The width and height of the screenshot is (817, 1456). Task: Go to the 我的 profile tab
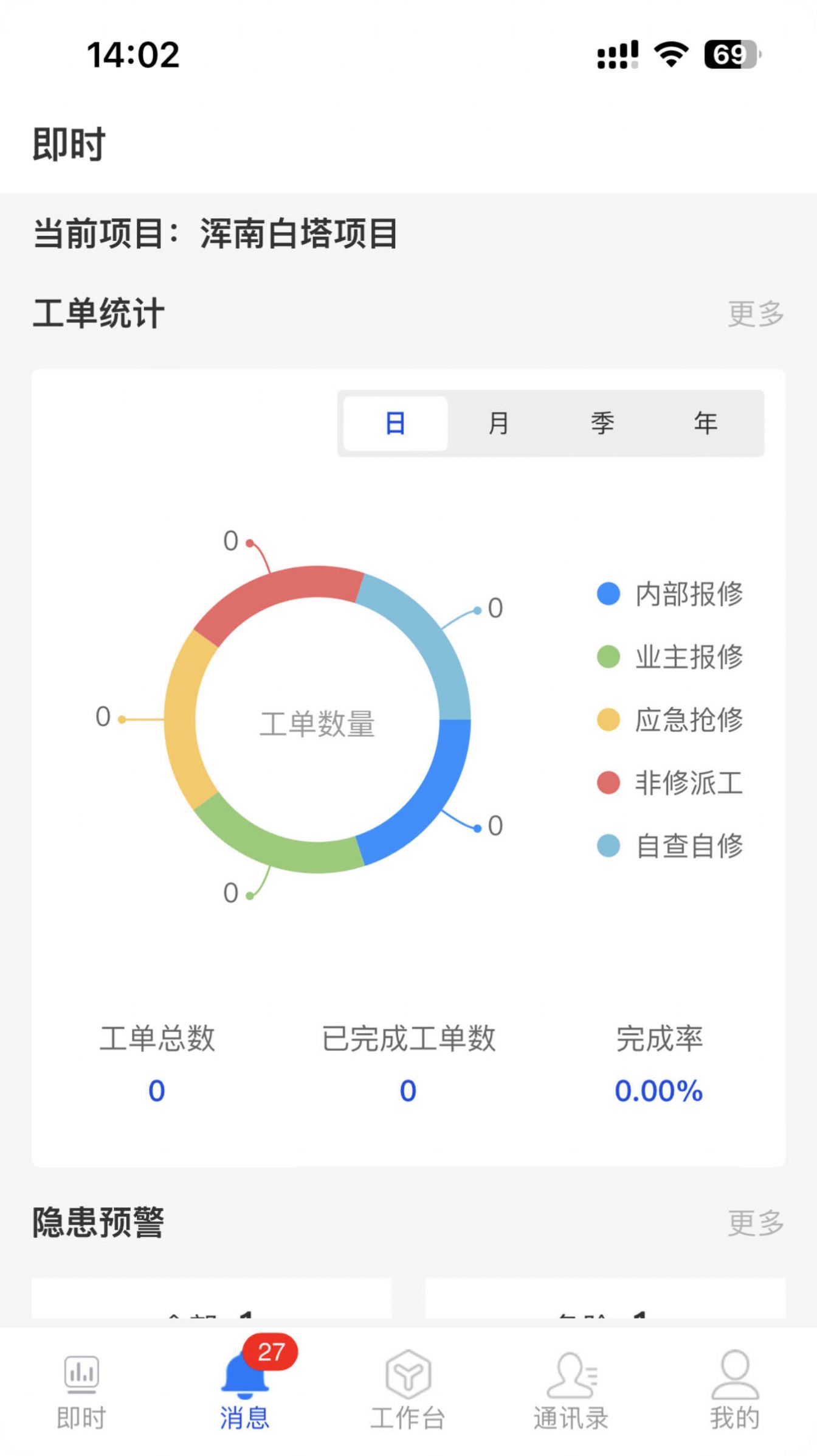(735, 1390)
